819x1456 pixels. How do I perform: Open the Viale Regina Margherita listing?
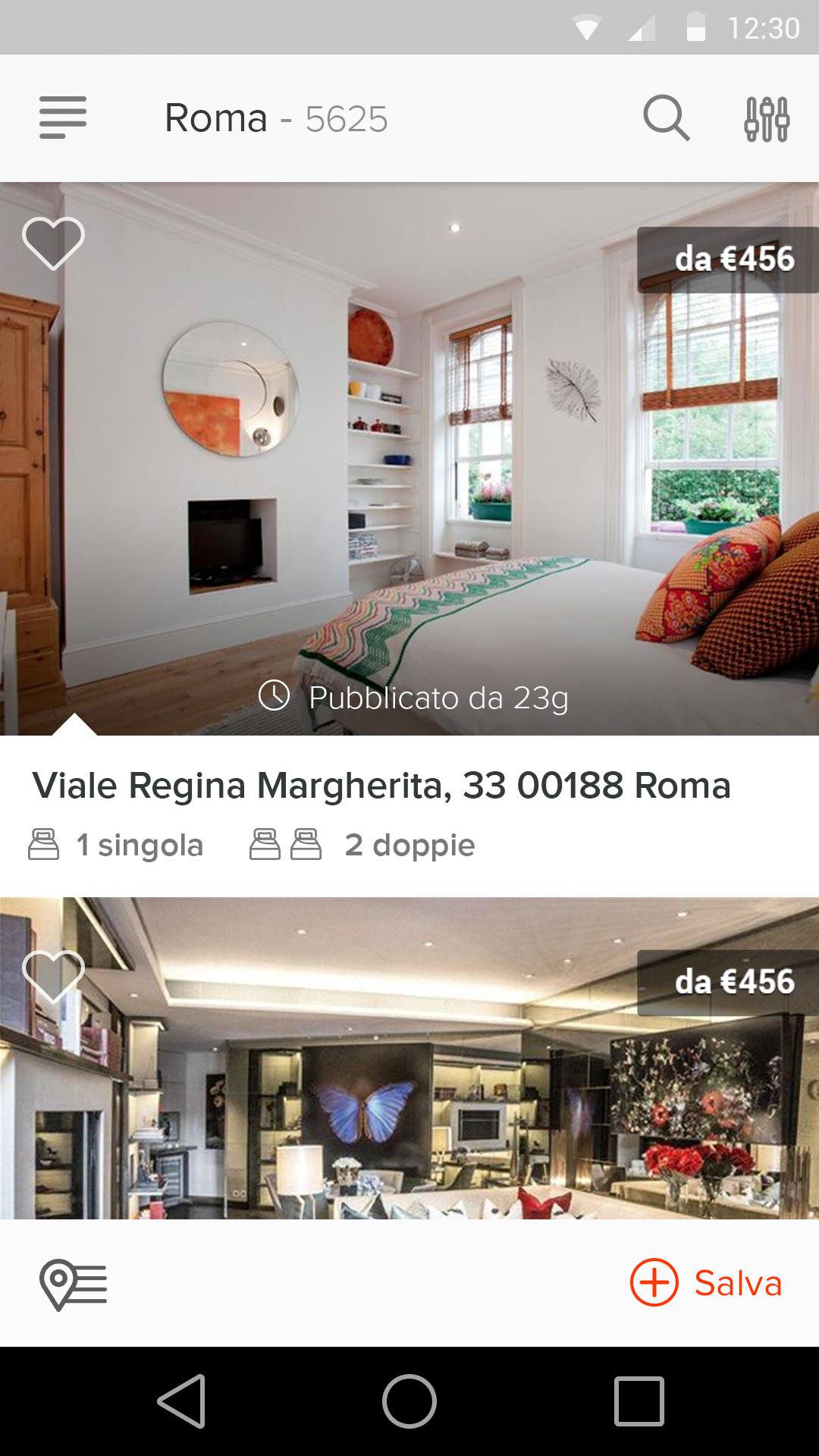click(381, 786)
